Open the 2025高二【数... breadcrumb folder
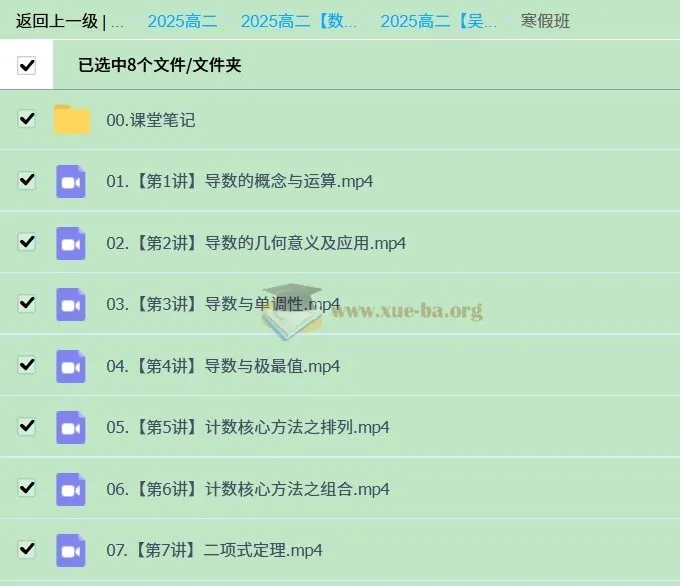The width and height of the screenshot is (680, 586). click(298, 20)
